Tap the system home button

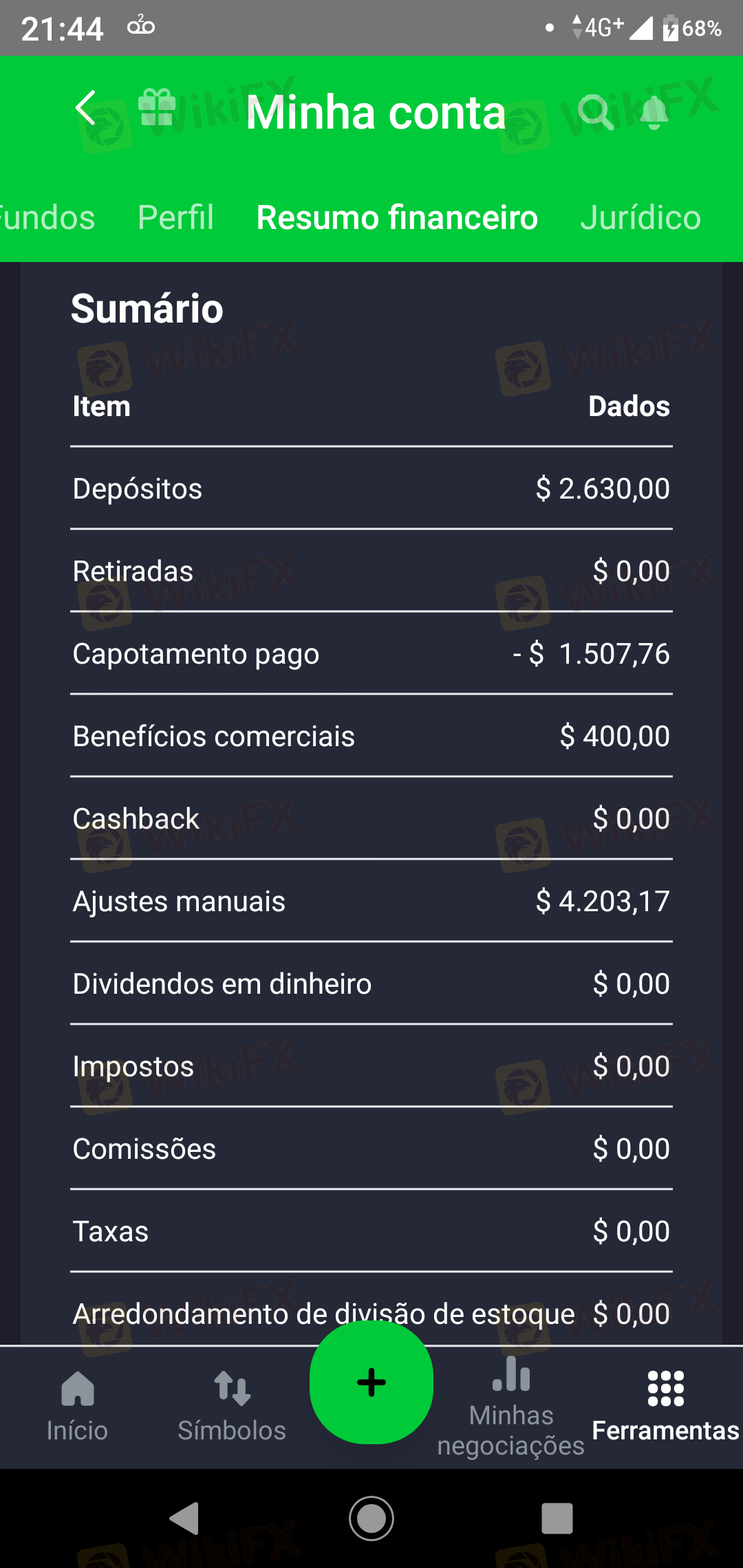tap(371, 1518)
